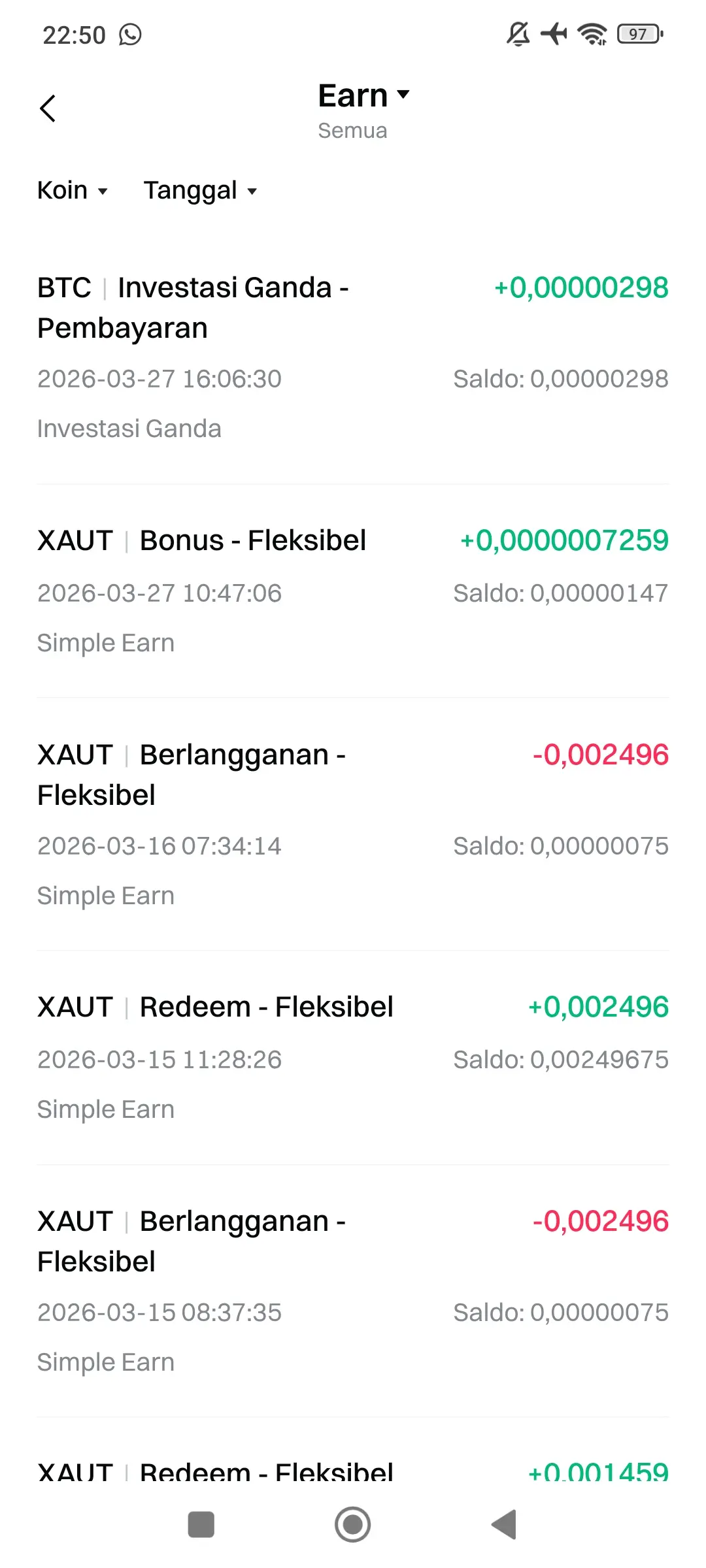Viewport: 706px width, 1568px height.
Task: Expand the Earn category dropdown
Action: (363, 97)
